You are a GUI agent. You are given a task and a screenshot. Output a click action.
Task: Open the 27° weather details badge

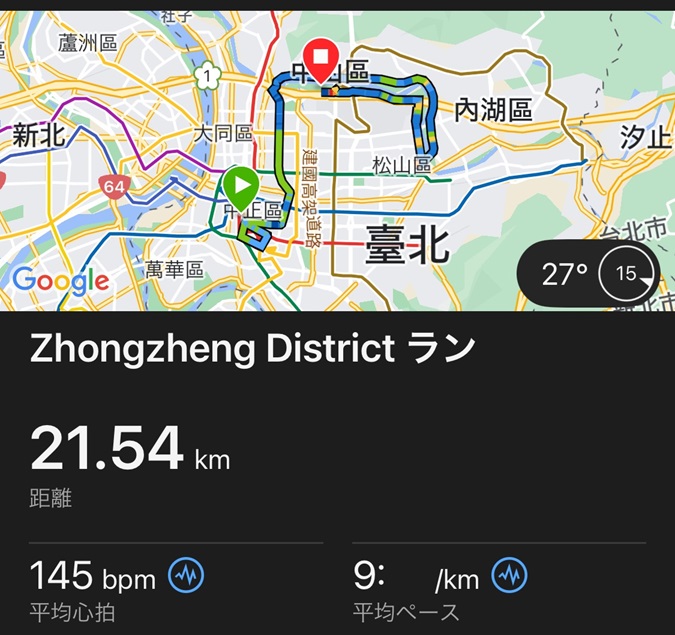588,274
